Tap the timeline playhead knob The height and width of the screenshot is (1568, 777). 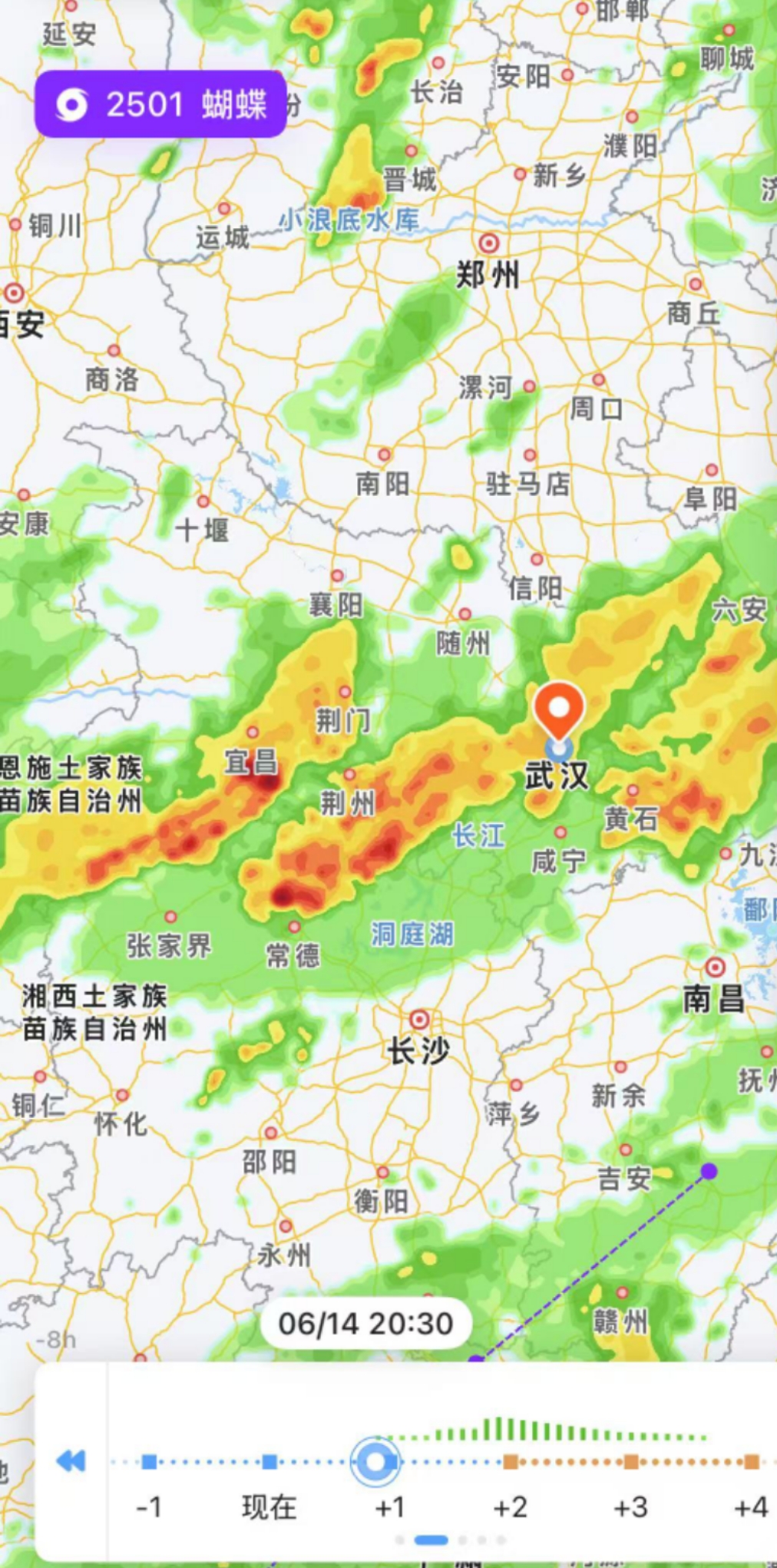375,1461
